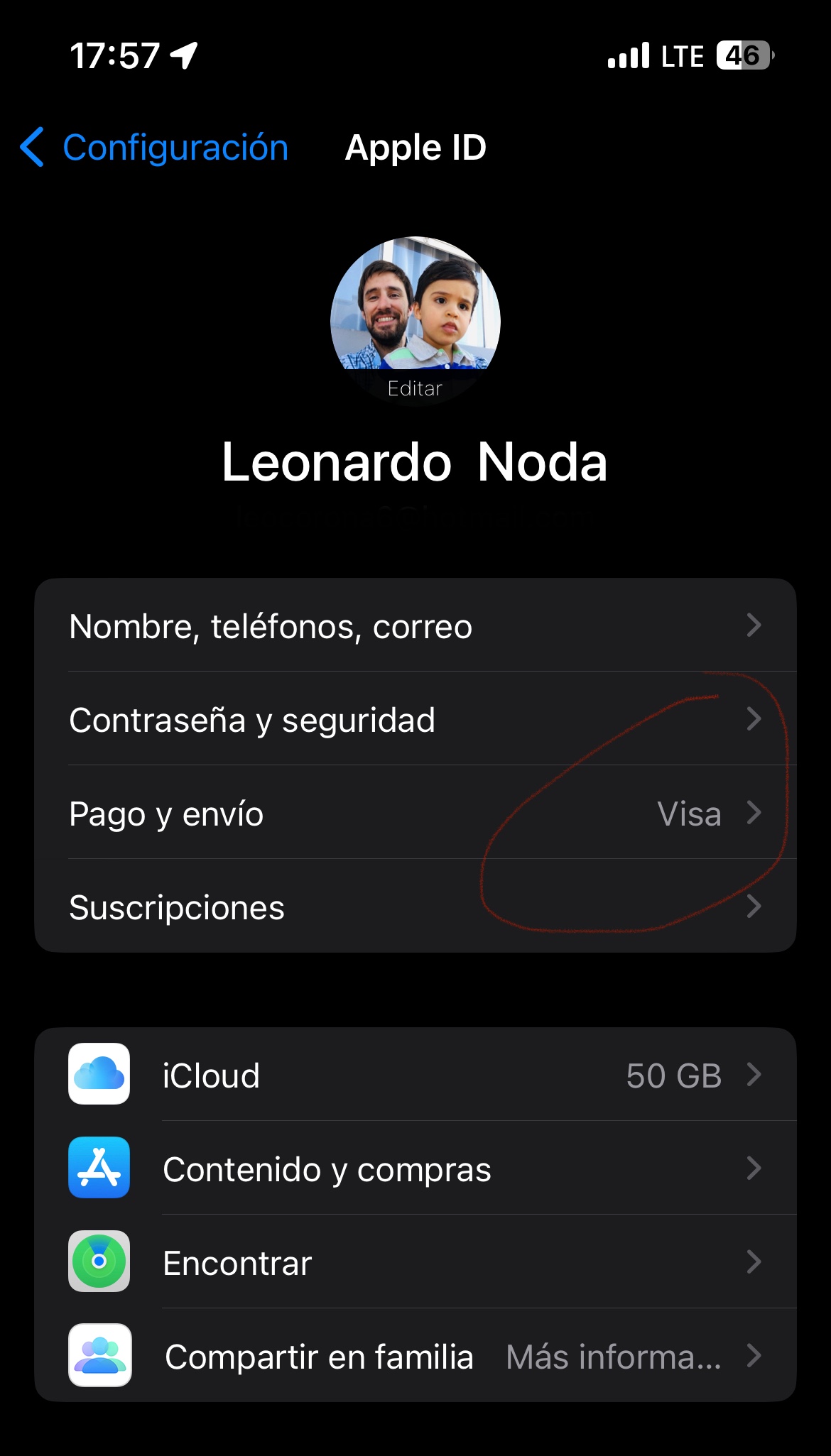Open Contenido y compras
Viewport: 831px width, 1456px height.
coord(415,1168)
